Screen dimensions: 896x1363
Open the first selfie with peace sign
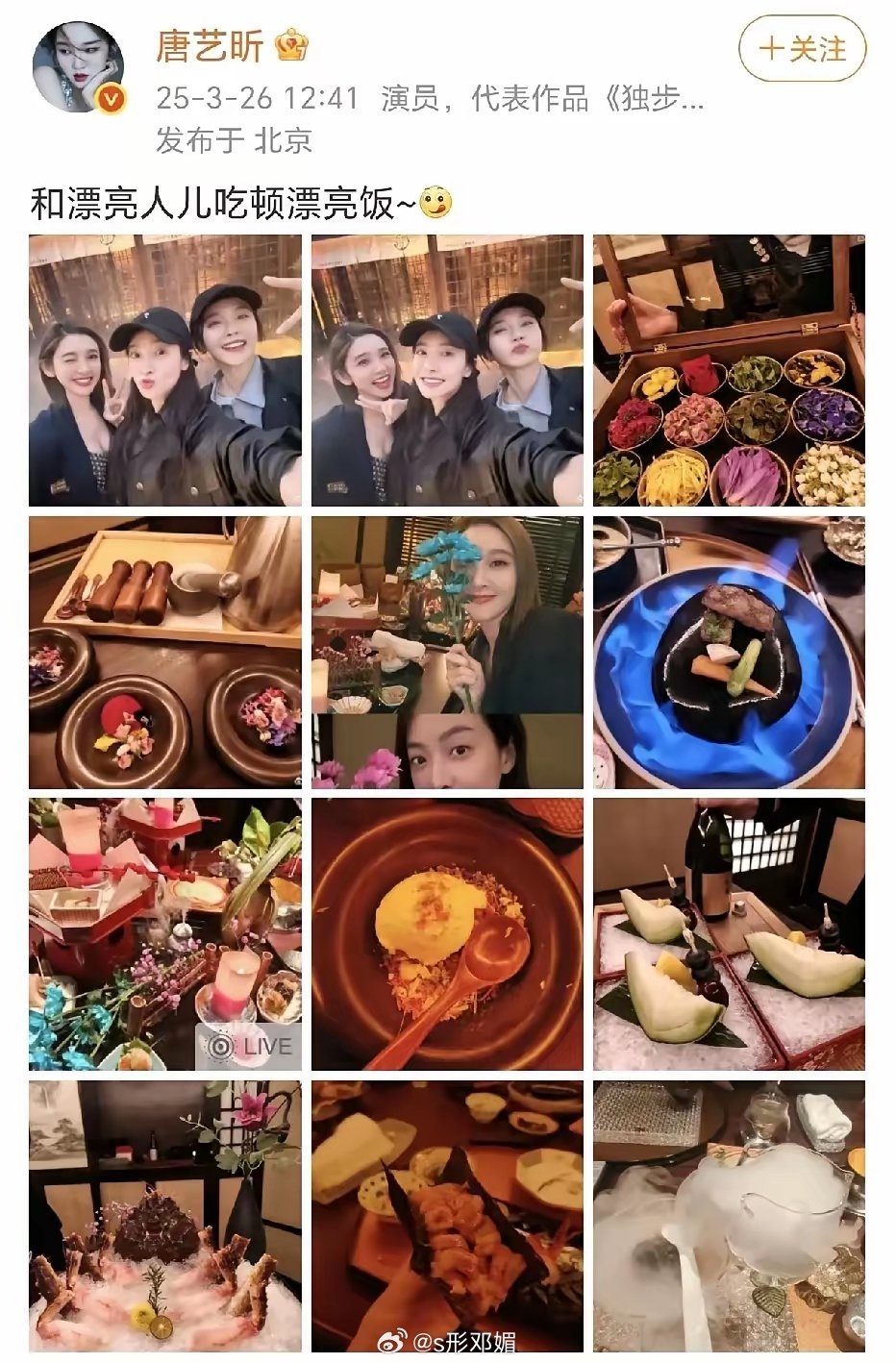(x=164, y=370)
